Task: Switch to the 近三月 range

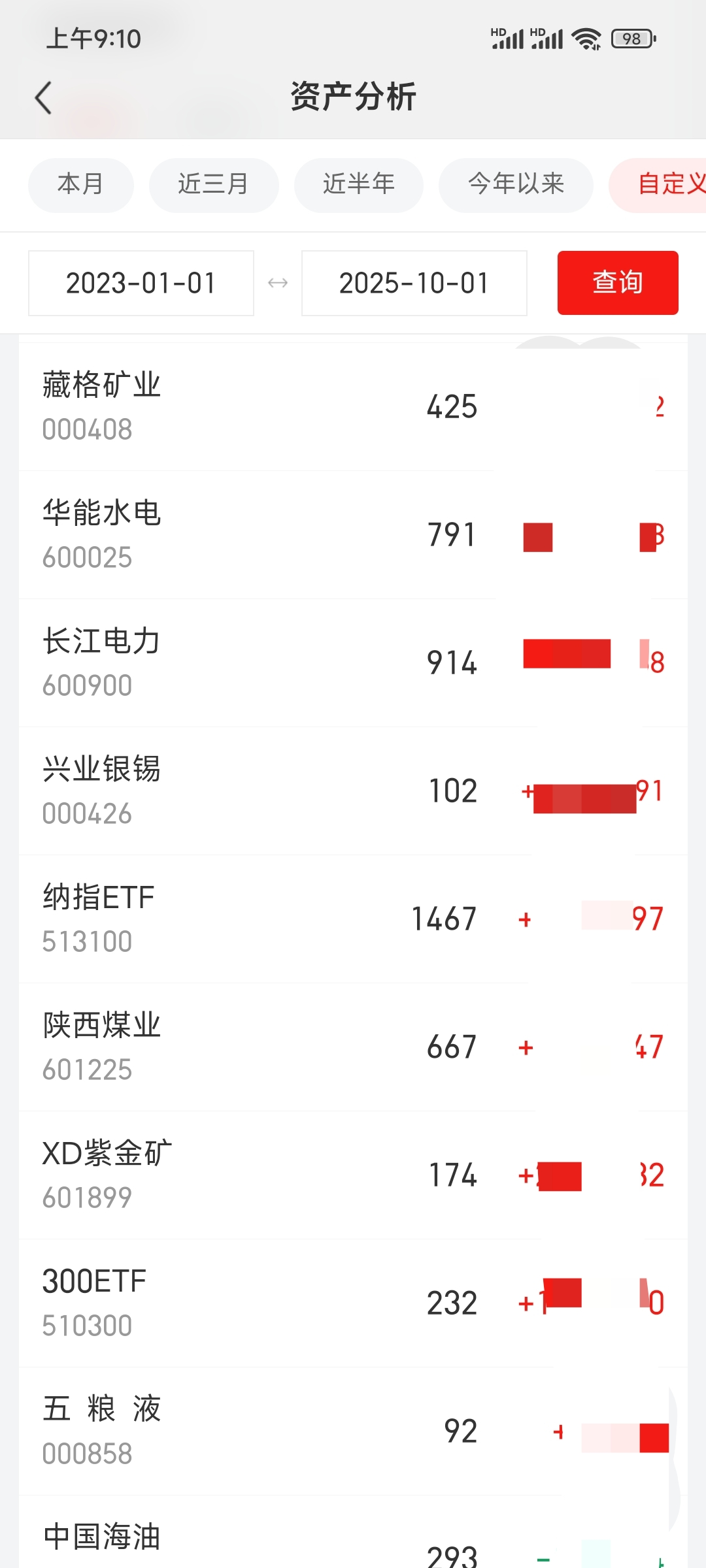Action: (213, 185)
